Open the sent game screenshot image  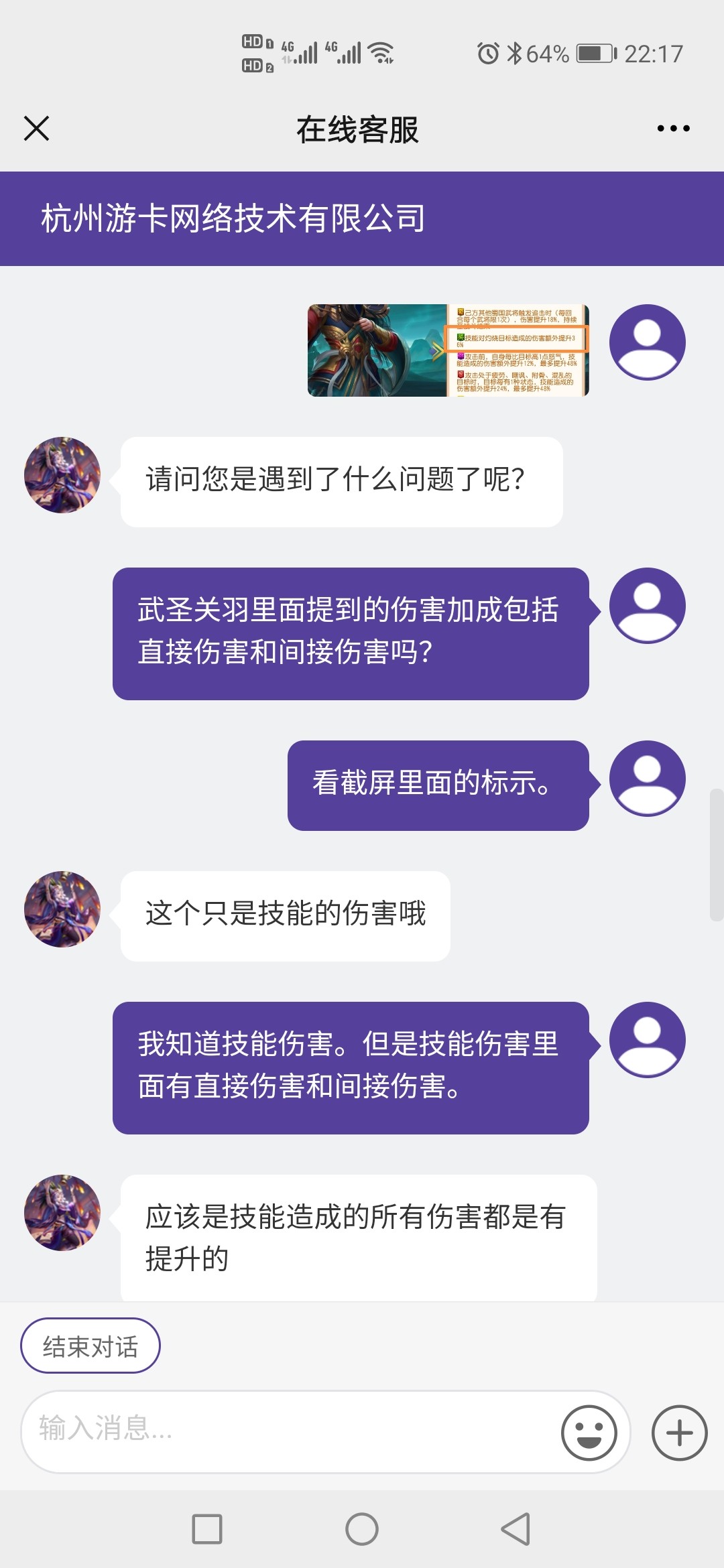coord(448,350)
